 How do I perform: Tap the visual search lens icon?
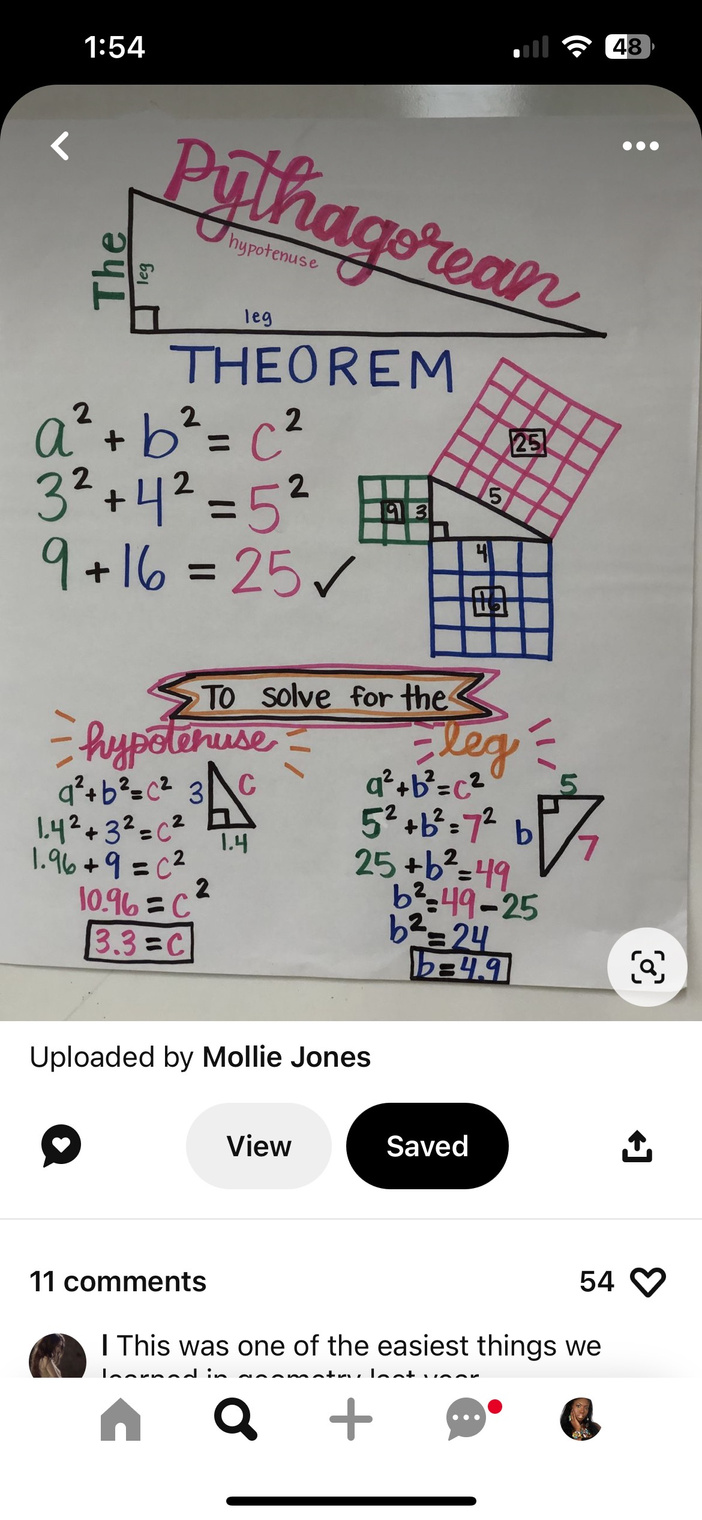click(x=647, y=967)
